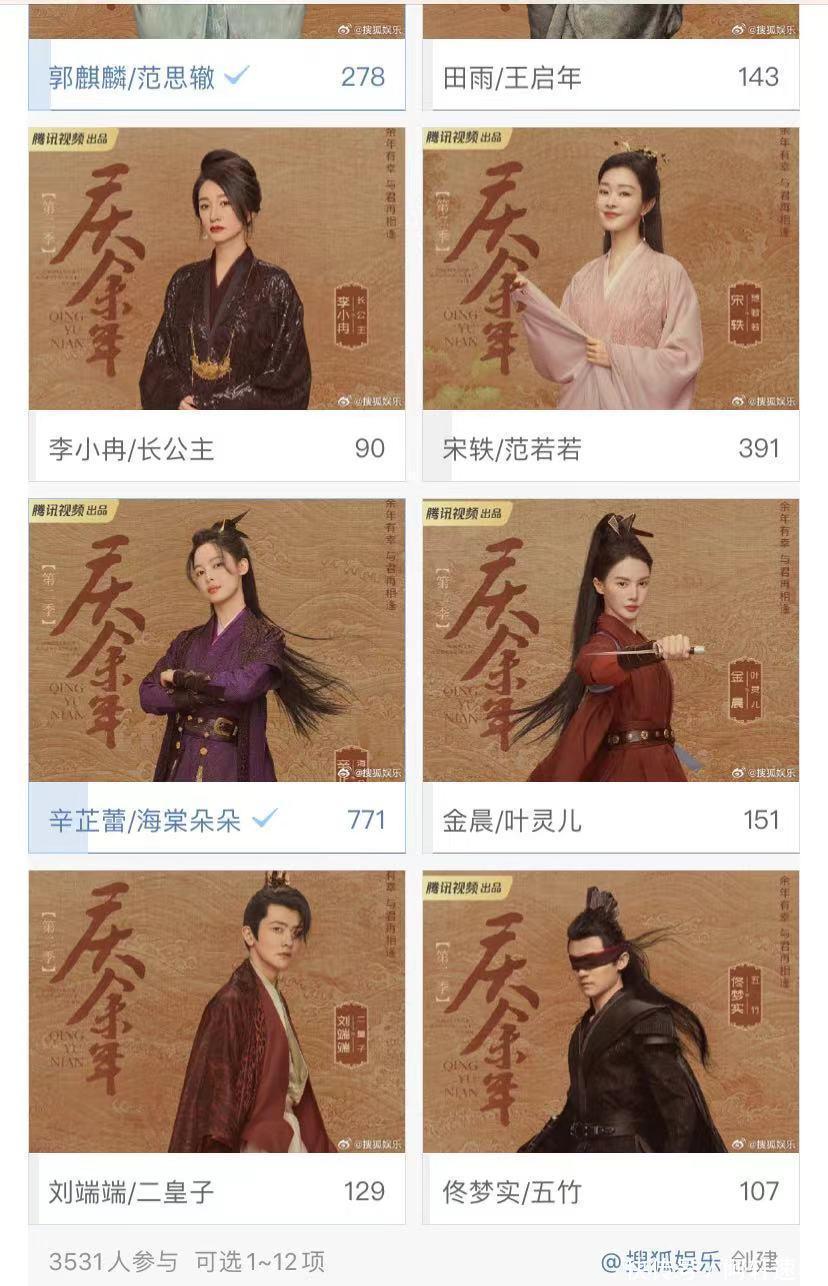This screenshot has width=828, height=1286.
Task: Vote for 刘端端/二皇子
Action: pos(216,1191)
